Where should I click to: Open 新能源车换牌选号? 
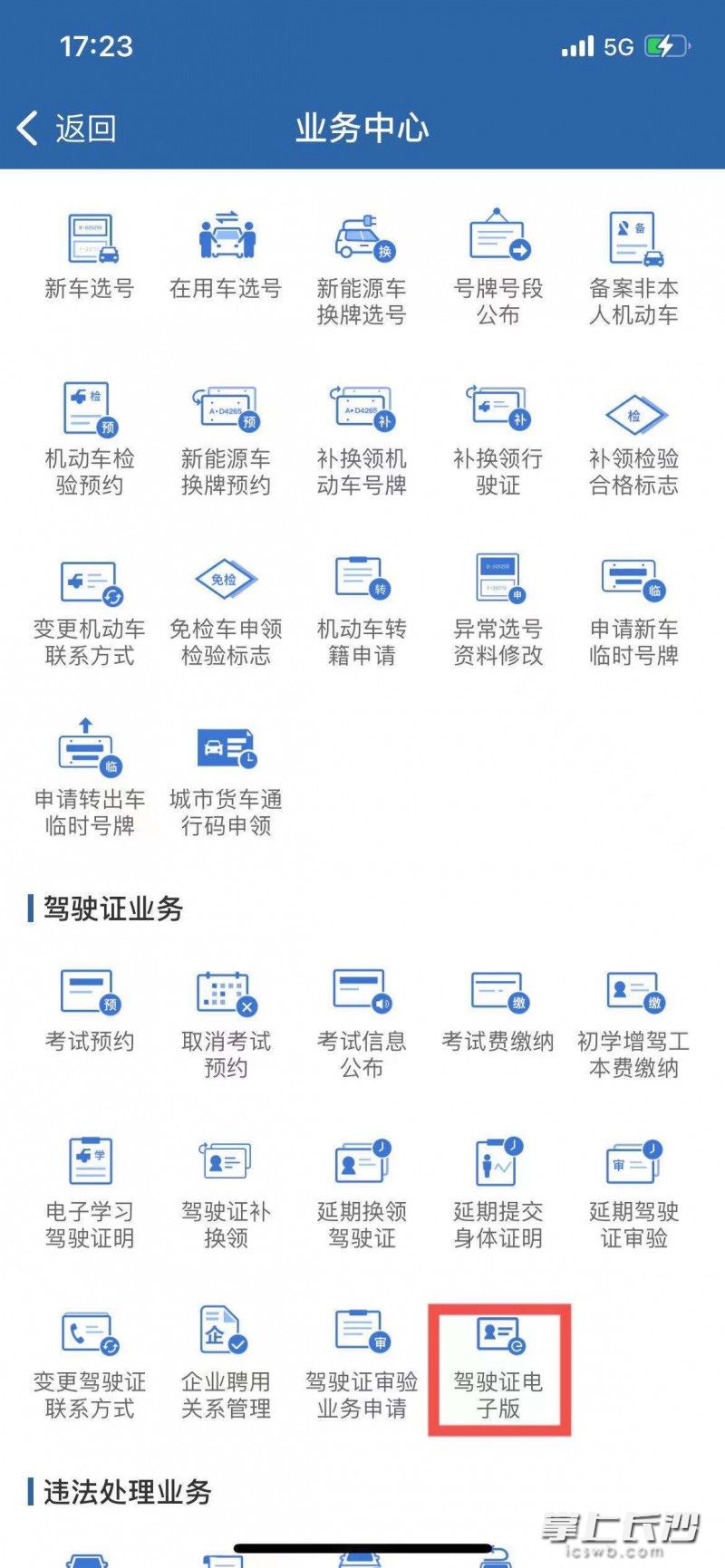coord(362,268)
